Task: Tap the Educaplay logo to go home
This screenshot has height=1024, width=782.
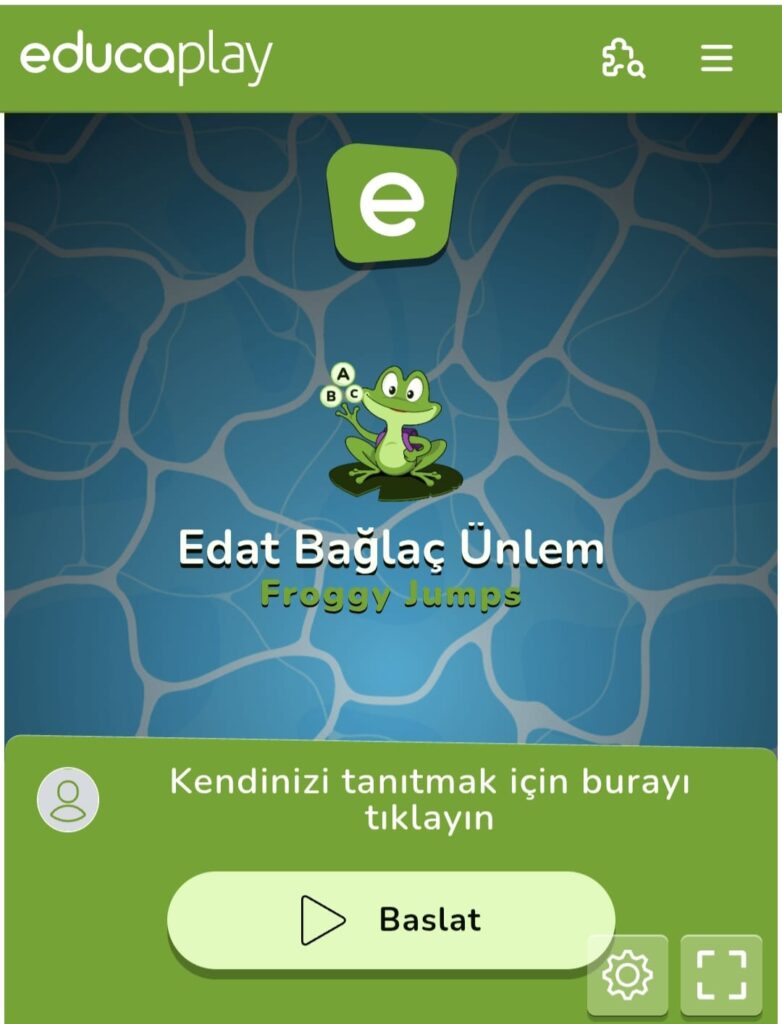Action: coord(146,58)
